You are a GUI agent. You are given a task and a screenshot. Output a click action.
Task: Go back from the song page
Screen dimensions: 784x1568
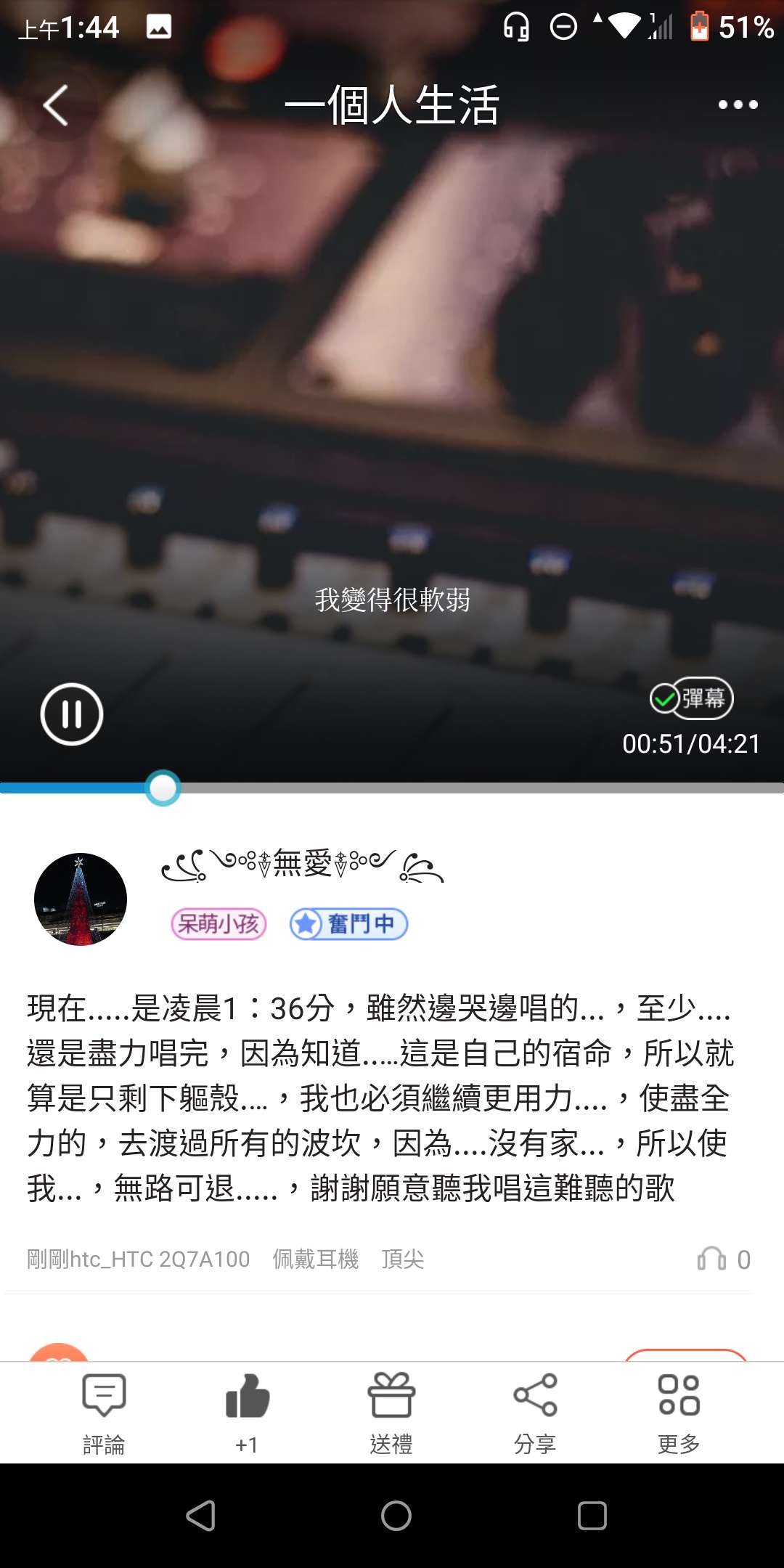[x=56, y=105]
